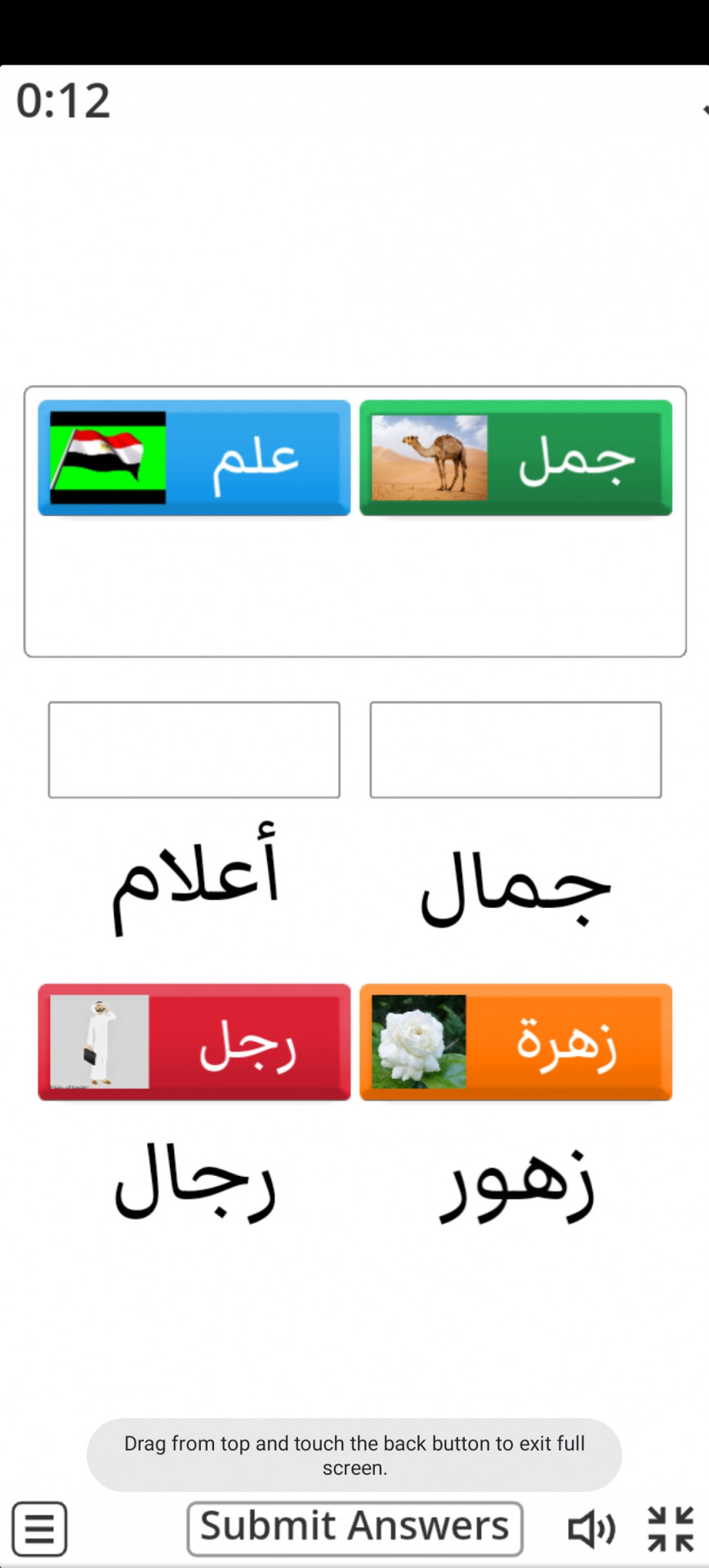Tap the empty slot above جمال
Viewport: 709px width, 1568px height.
(516, 750)
